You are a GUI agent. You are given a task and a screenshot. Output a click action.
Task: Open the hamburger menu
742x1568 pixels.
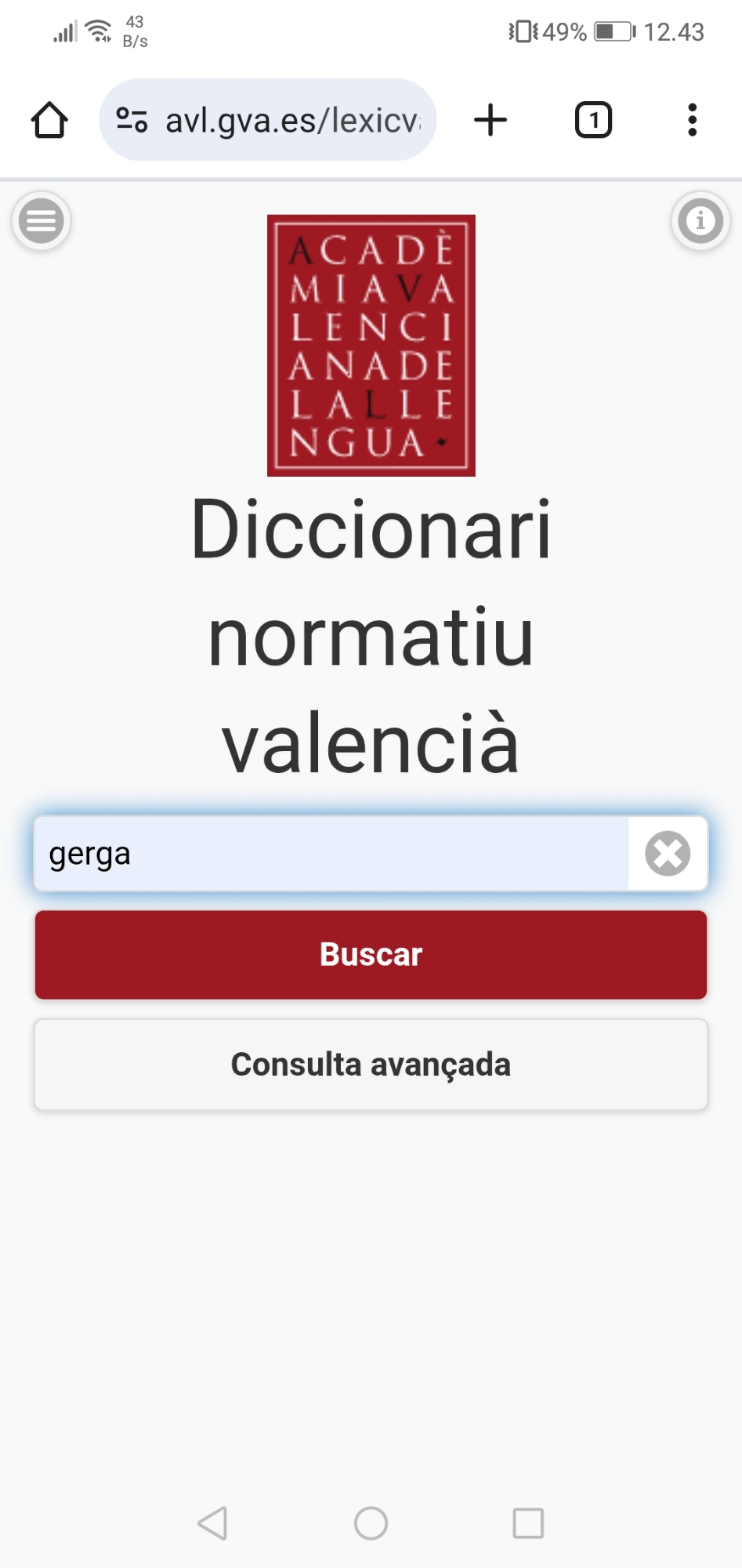[x=42, y=221]
